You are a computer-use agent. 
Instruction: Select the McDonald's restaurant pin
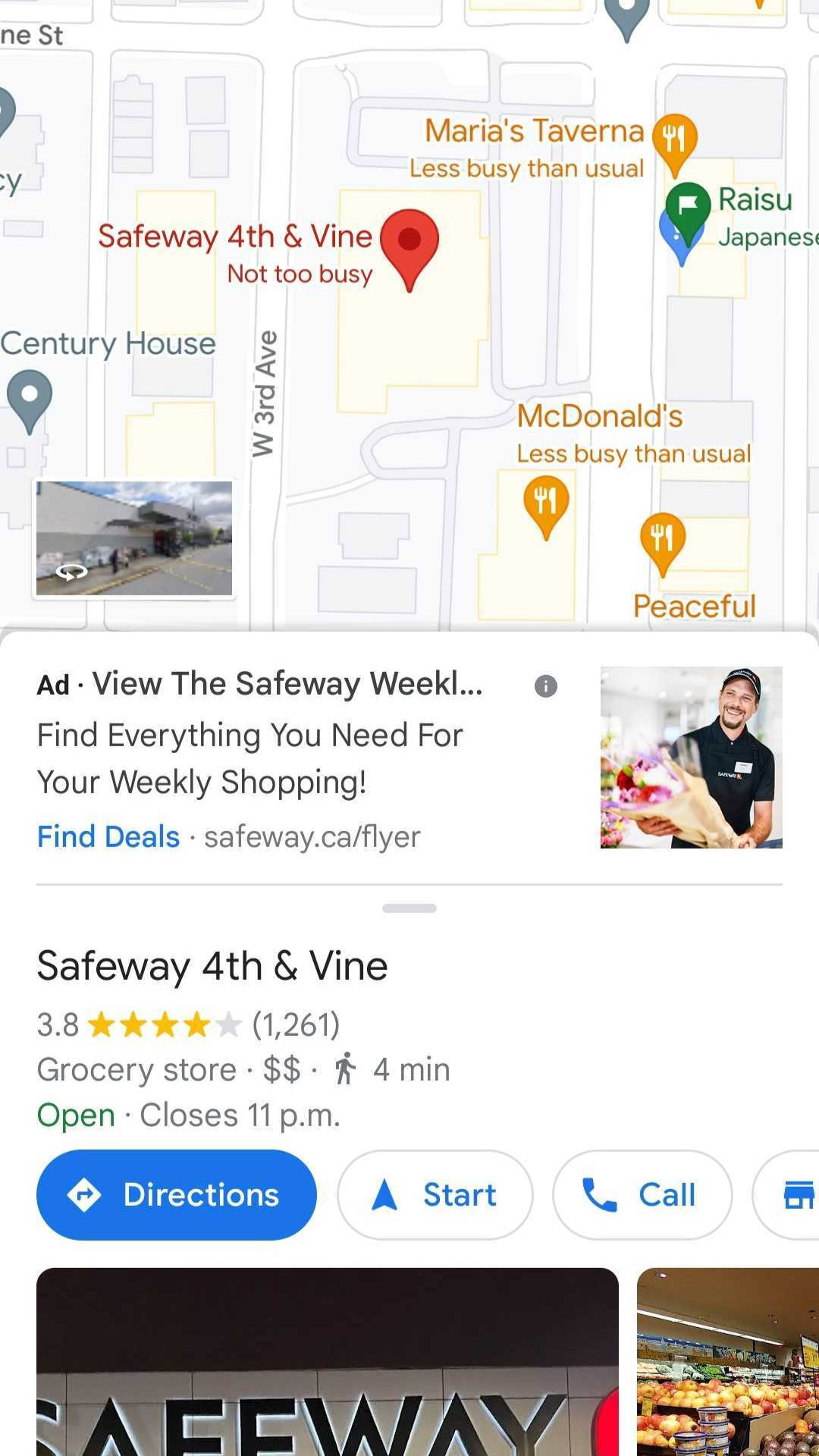pos(545,502)
